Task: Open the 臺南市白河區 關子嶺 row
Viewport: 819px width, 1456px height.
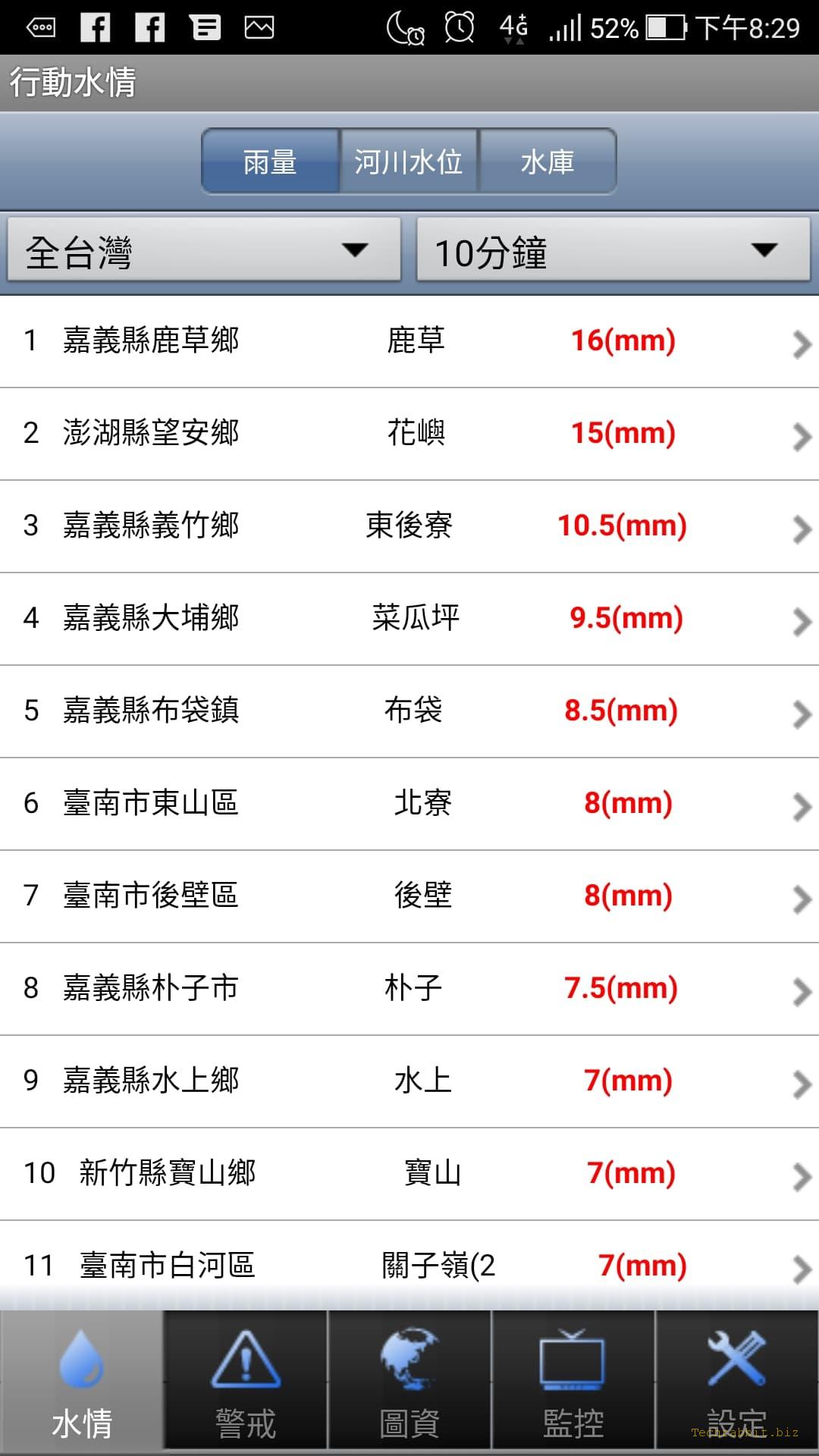Action: tap(409, 1265)
